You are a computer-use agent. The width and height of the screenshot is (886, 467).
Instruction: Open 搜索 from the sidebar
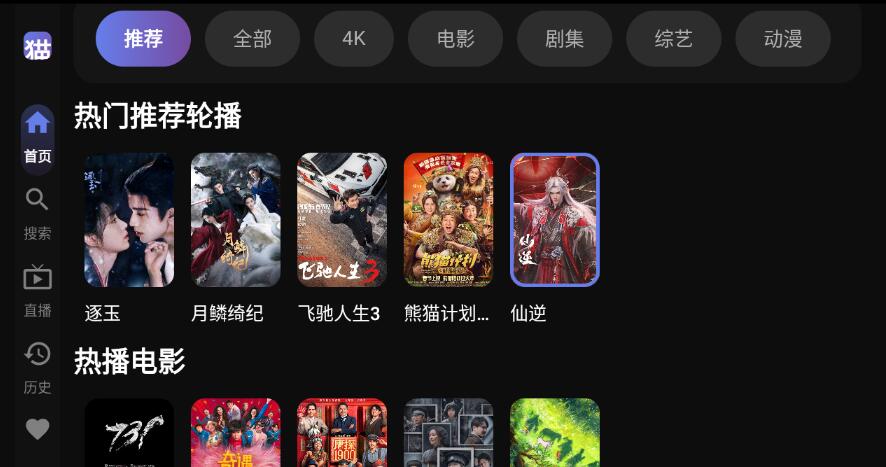[37, 213]
